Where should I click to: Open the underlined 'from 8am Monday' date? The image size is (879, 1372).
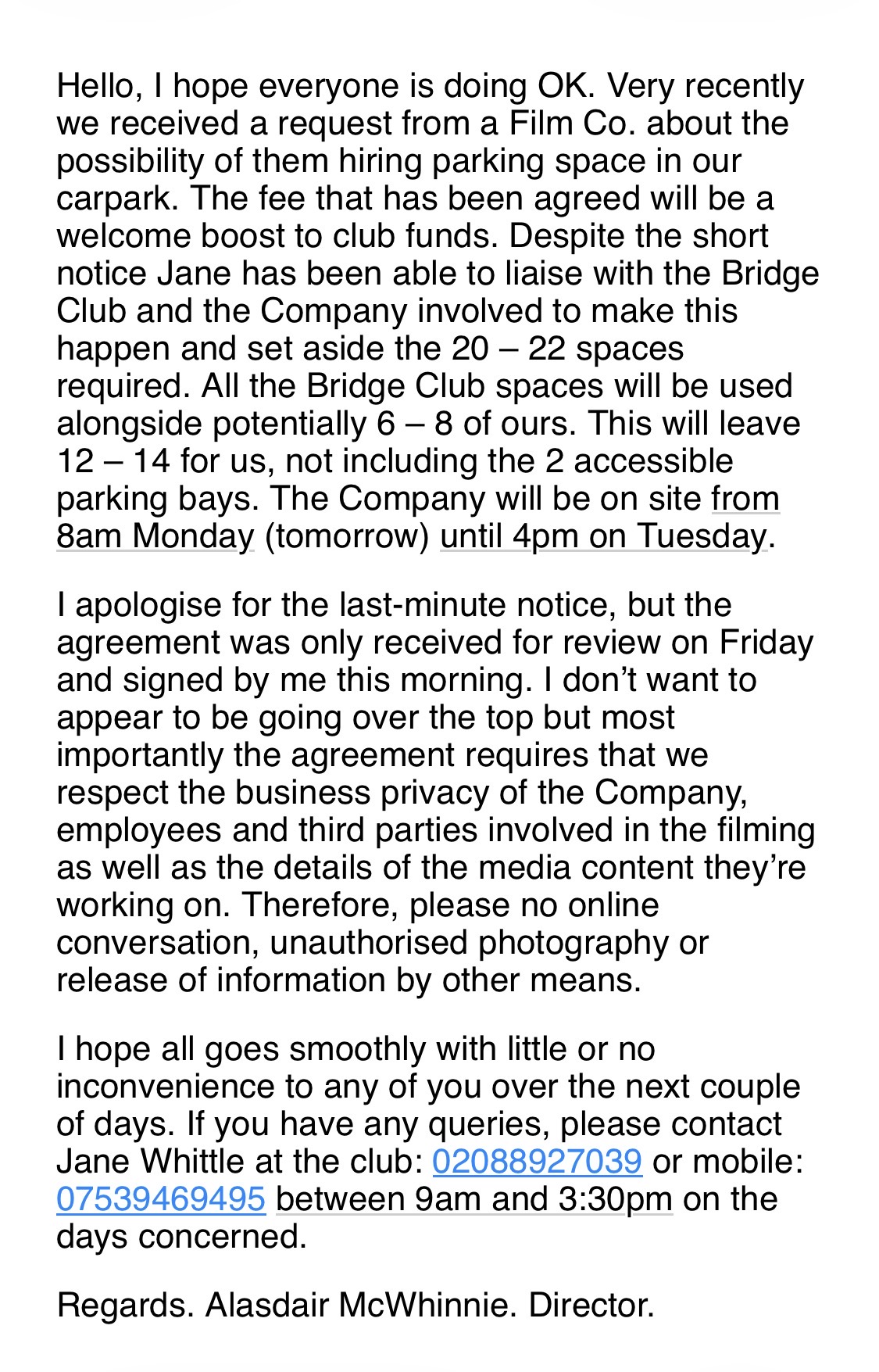[x=155, y=536]
